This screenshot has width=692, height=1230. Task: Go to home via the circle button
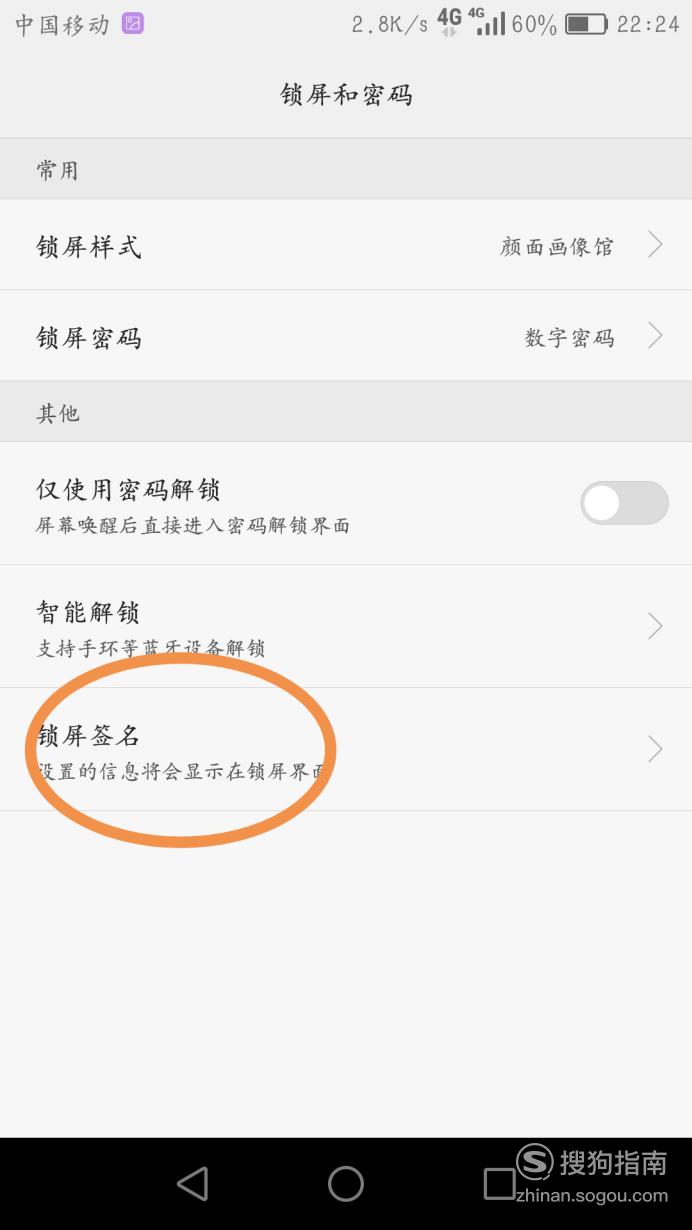[346, 1184]
